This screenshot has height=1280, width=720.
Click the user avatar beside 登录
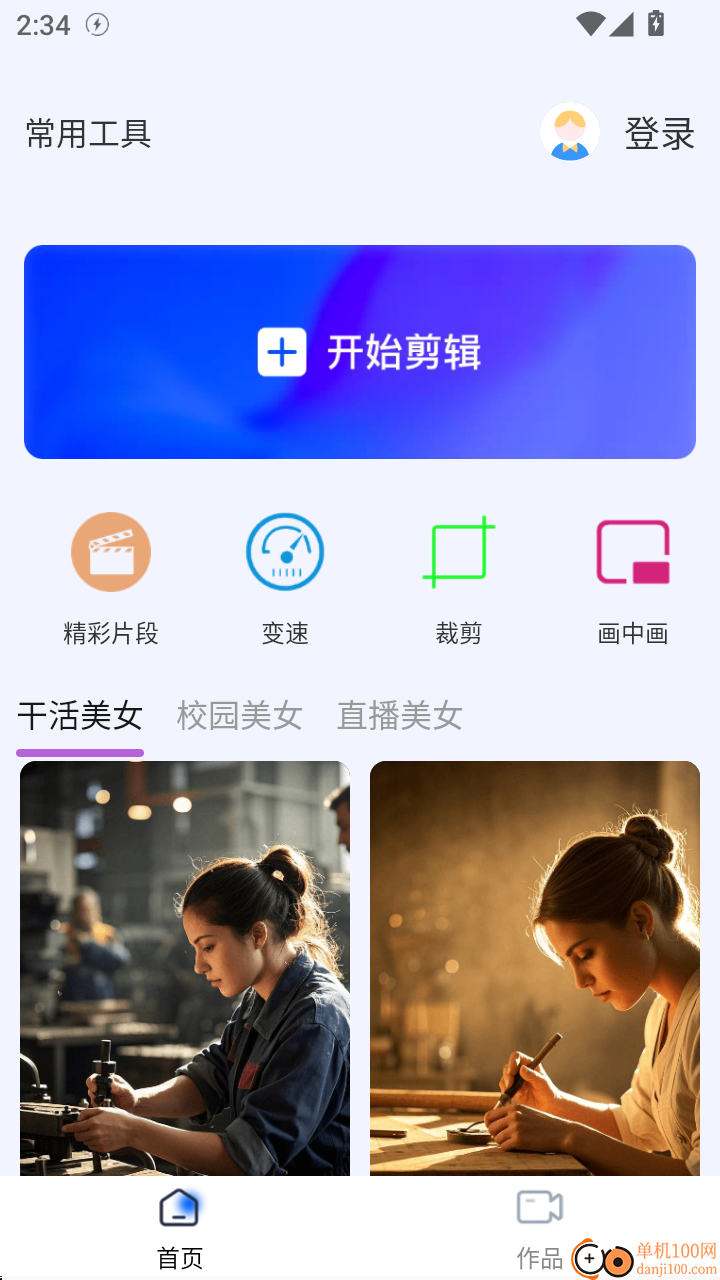[x=570, y=131]
